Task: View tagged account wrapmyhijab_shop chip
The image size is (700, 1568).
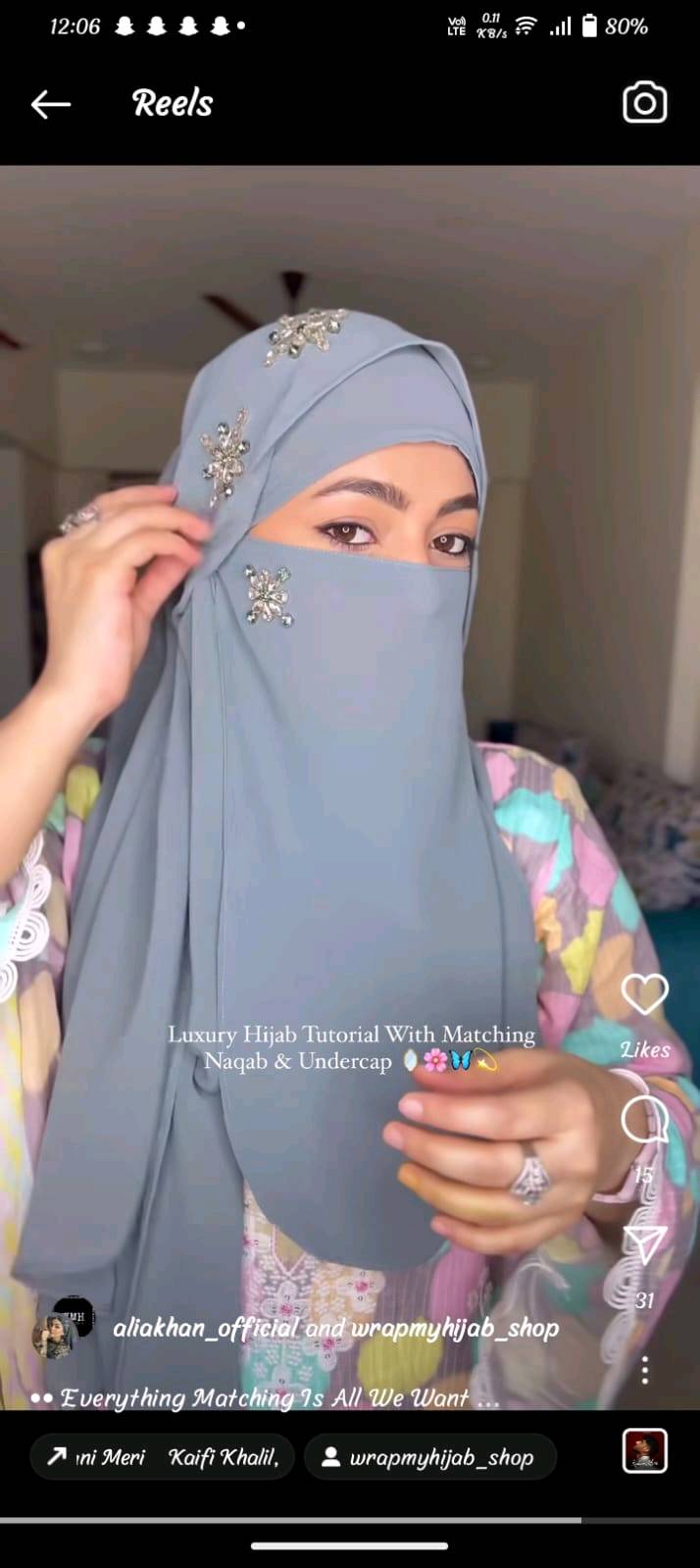Action: [430, 1457]
